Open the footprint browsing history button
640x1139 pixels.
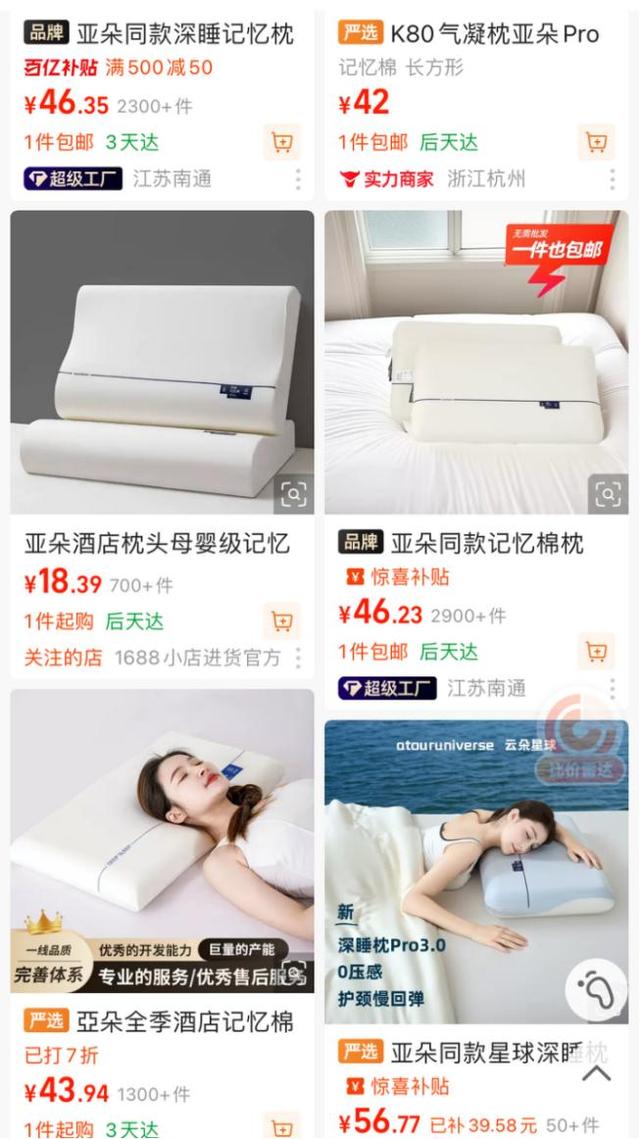pos(596,990)
